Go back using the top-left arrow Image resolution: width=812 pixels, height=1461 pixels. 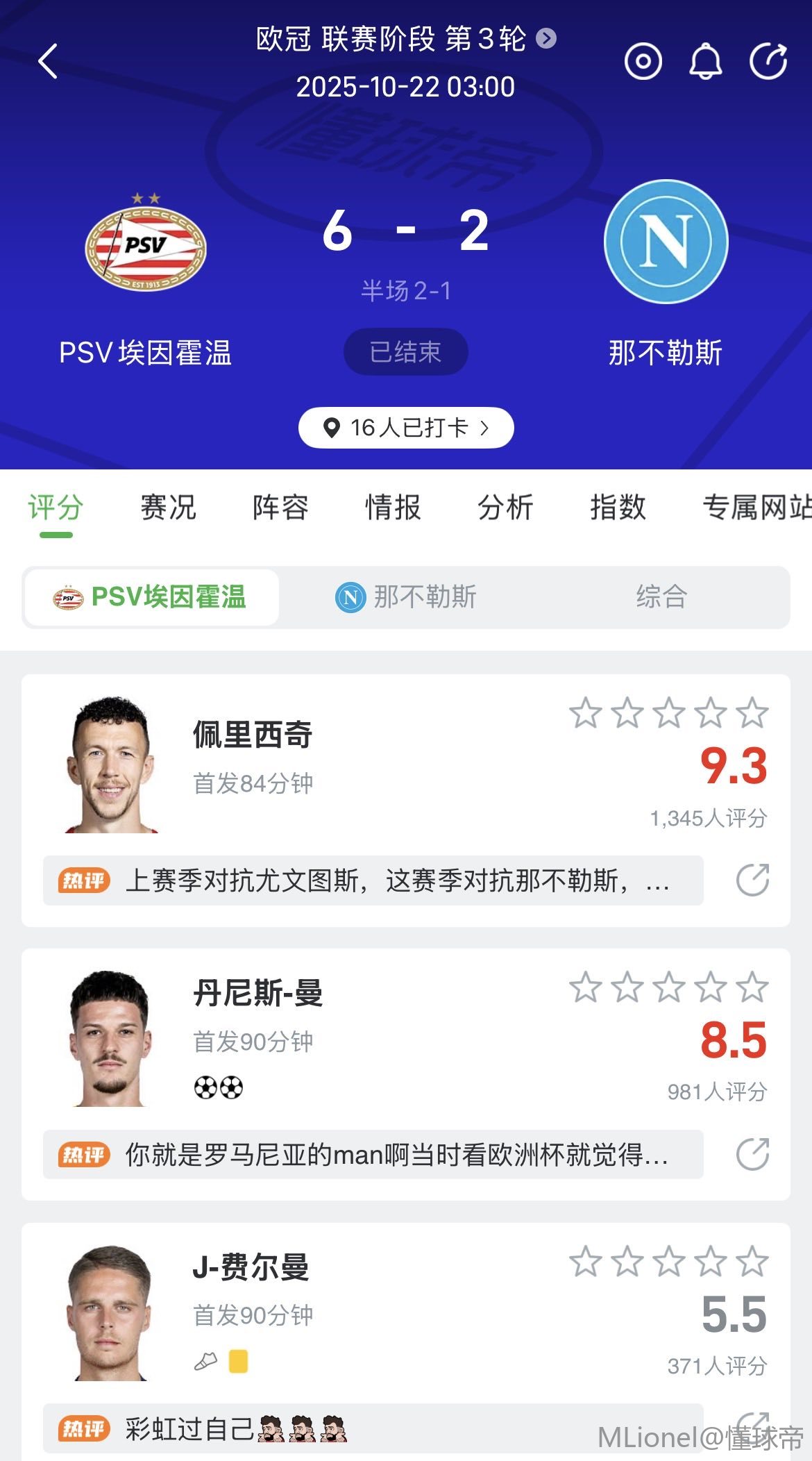(47, 61)
